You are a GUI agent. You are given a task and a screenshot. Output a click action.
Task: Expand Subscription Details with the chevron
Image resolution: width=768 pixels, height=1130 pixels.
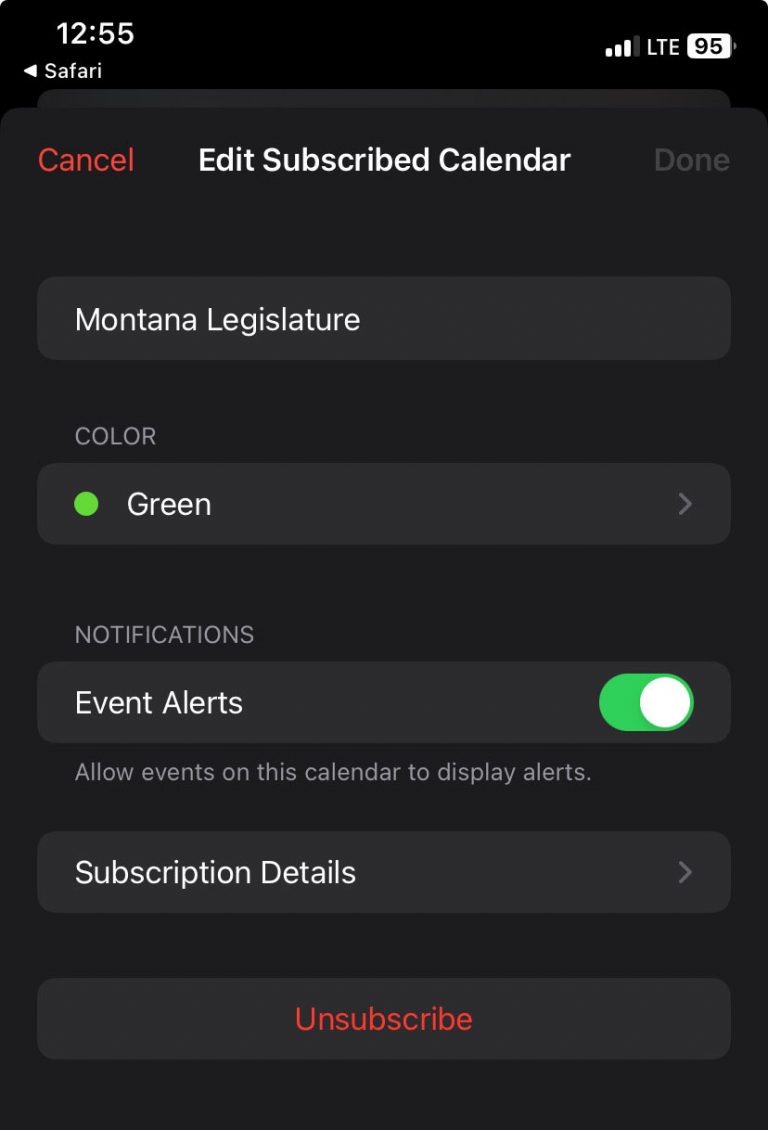[x=686, y=872]
